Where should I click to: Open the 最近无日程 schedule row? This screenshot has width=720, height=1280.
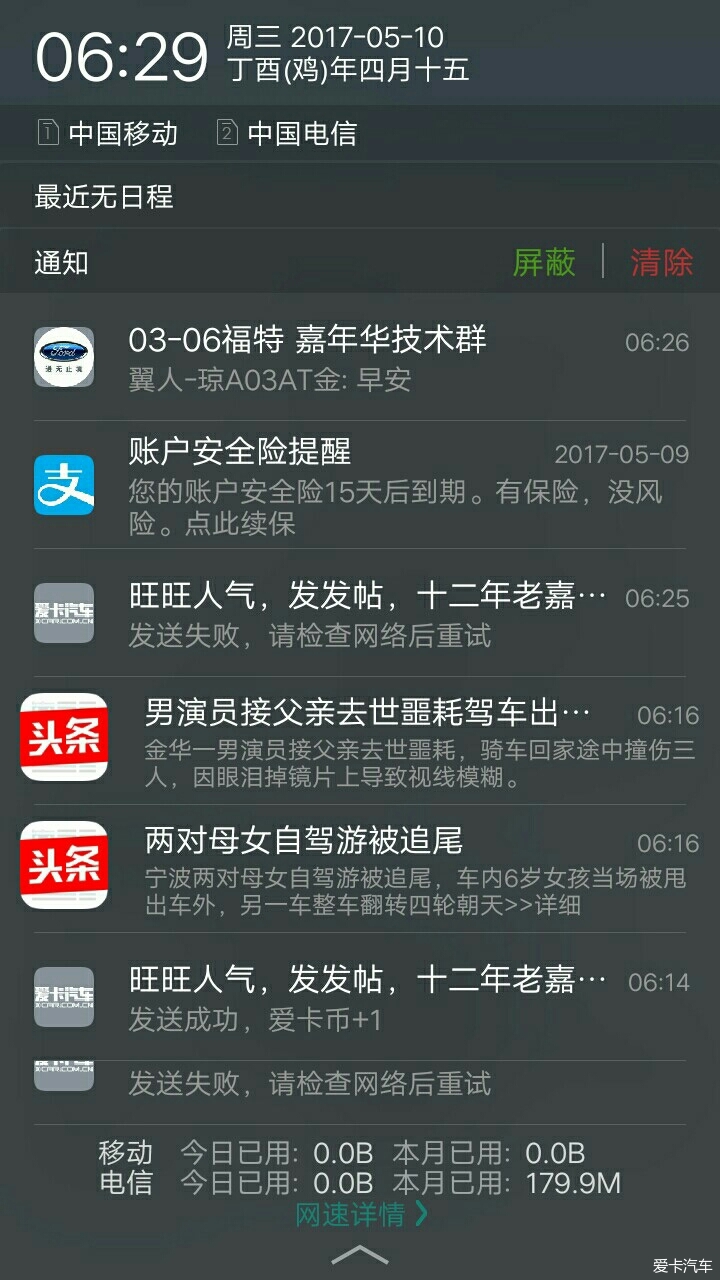tap(360, 196)
